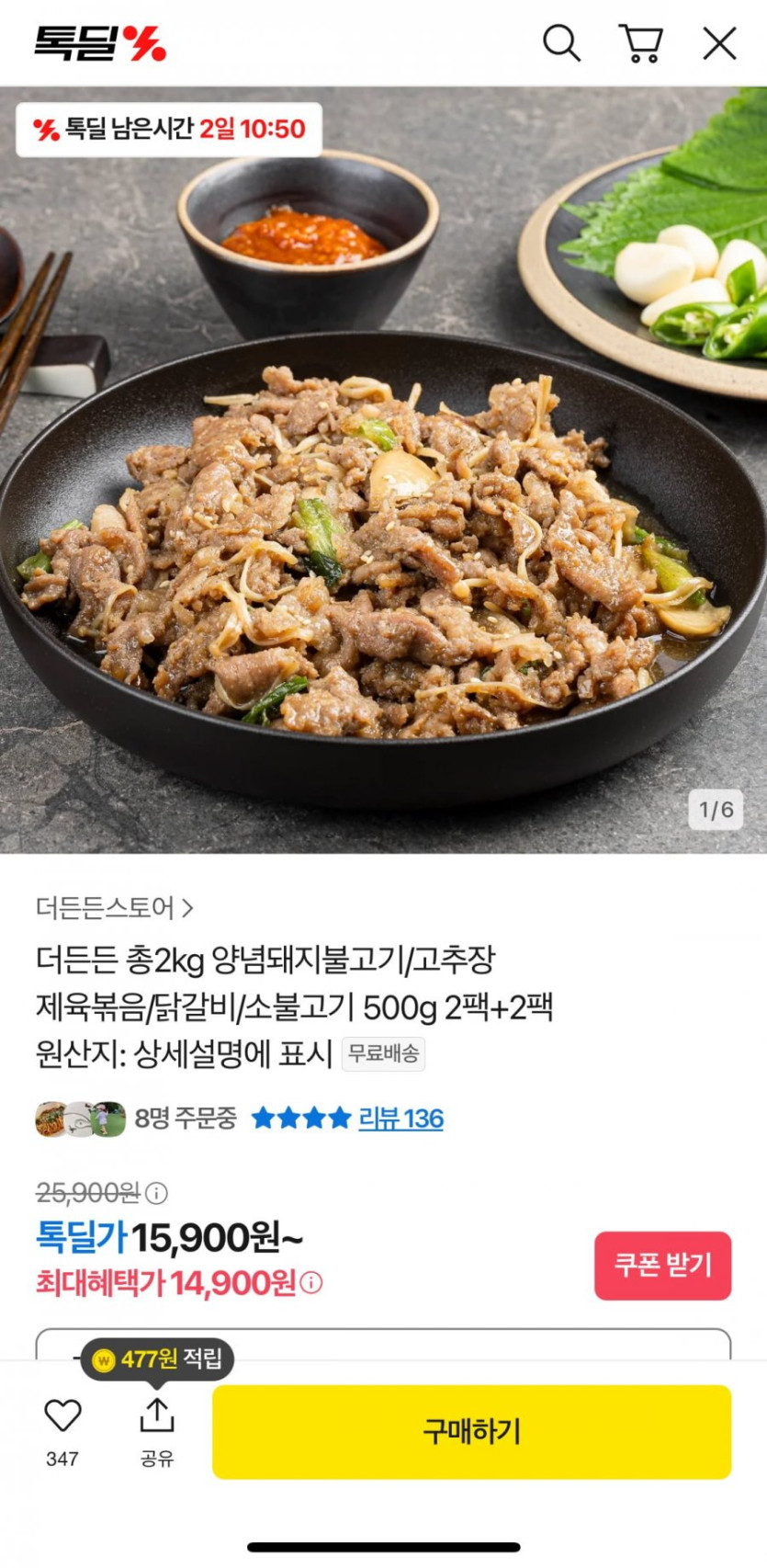
Task: Like this product with the heart
Action: coord(62,1416)
